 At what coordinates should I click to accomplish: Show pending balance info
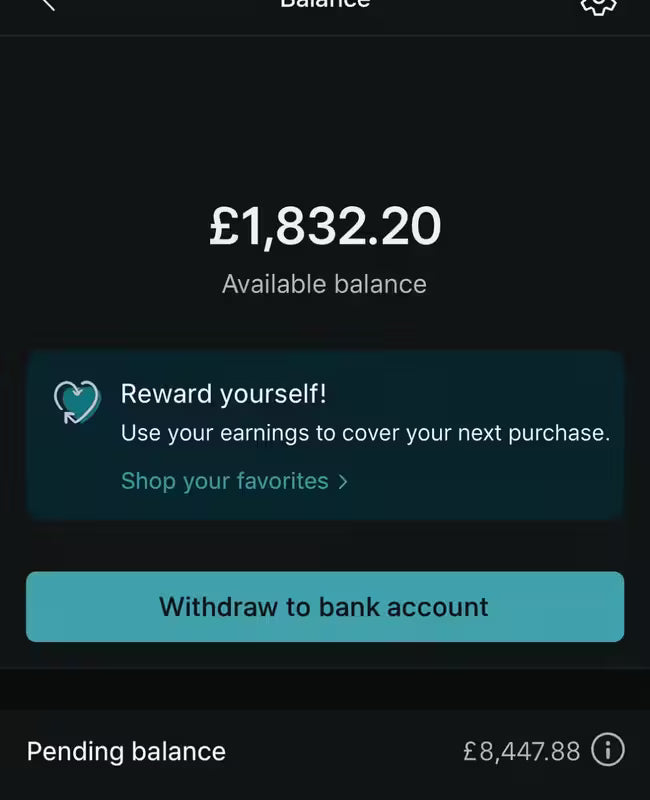click(x=608, y=750)
